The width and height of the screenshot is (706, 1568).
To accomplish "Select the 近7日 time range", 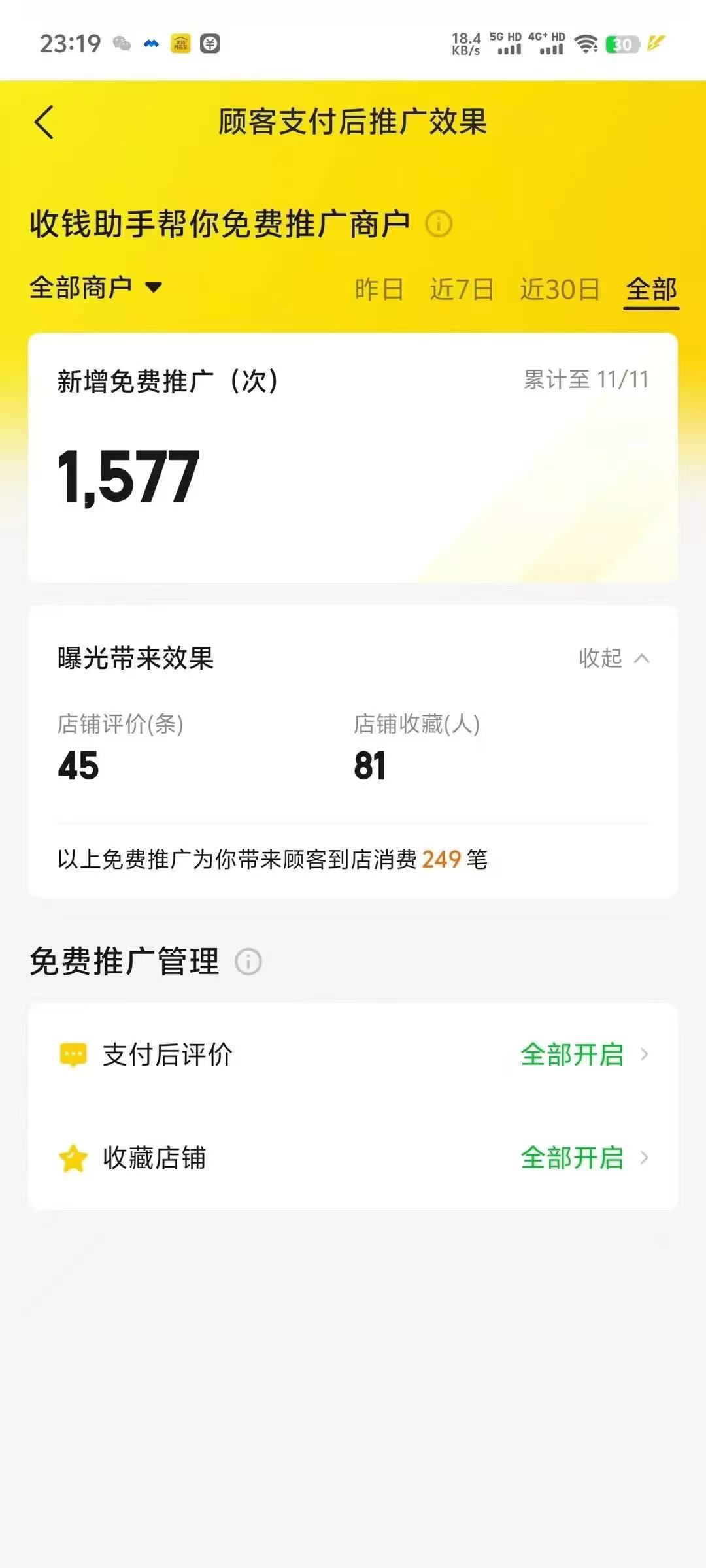I will pyautogui.click(x=462, y=289).
